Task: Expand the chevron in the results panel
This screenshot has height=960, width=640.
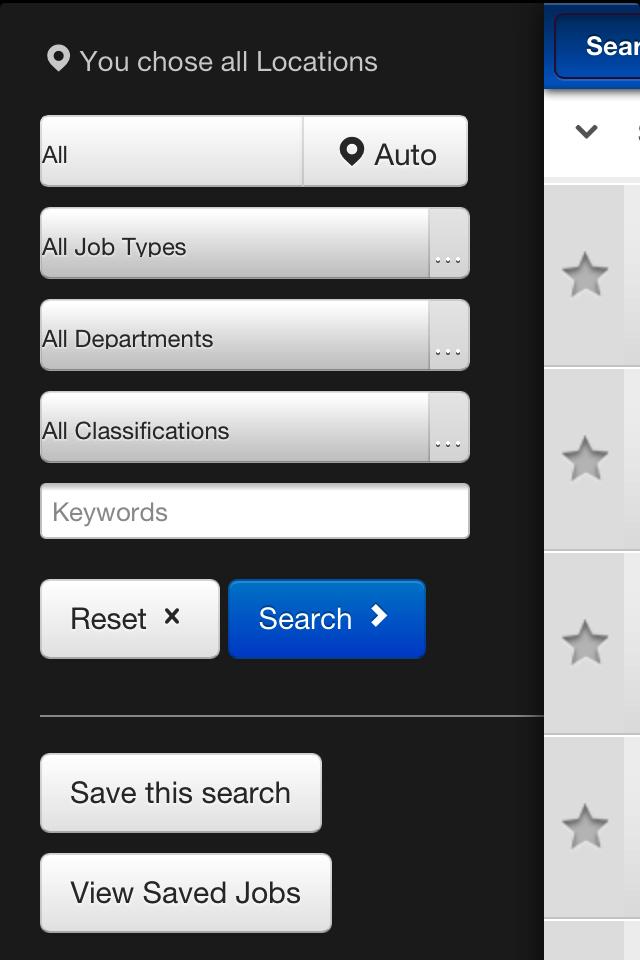Action: pos(587,131)
